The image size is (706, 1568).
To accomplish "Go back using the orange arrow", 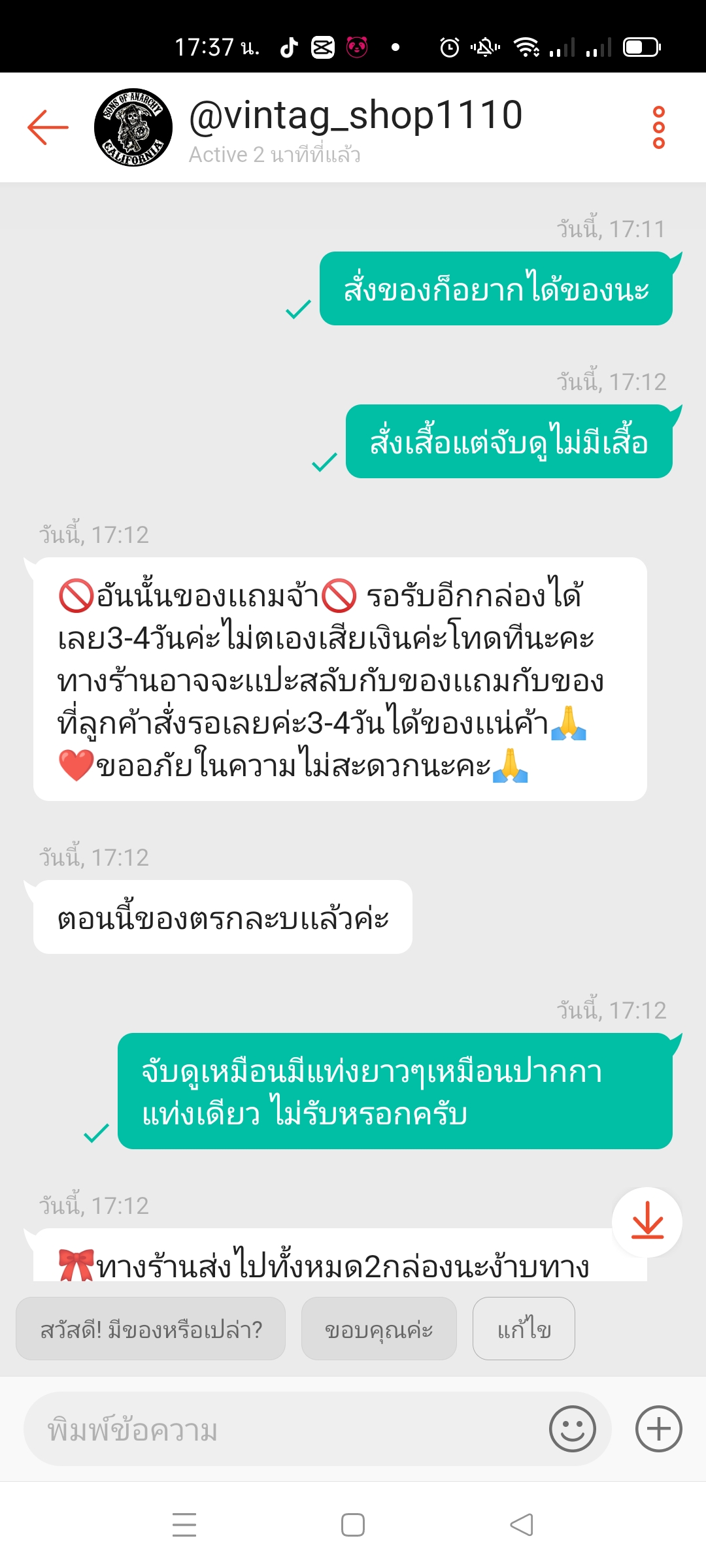I will (48, 127).
